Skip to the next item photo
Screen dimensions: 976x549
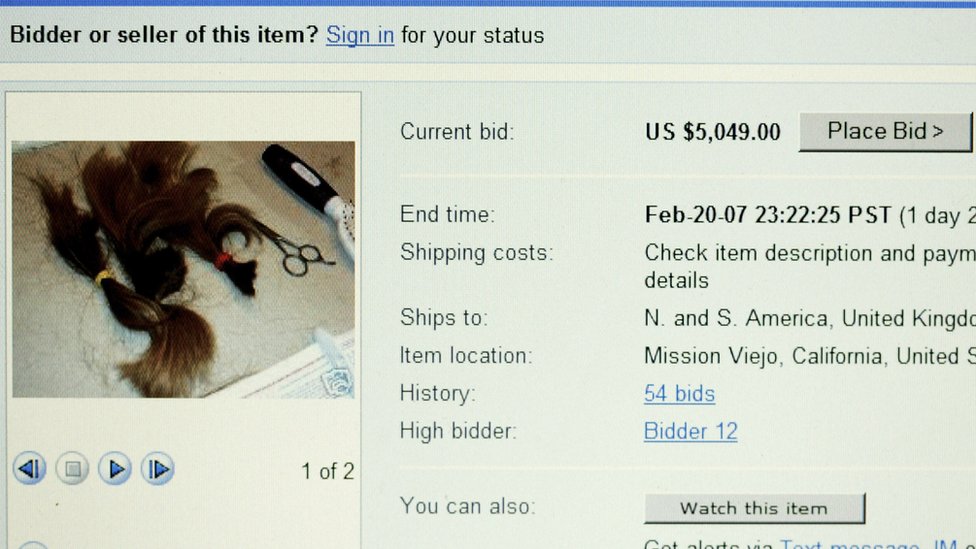click(x=158, y=468)
